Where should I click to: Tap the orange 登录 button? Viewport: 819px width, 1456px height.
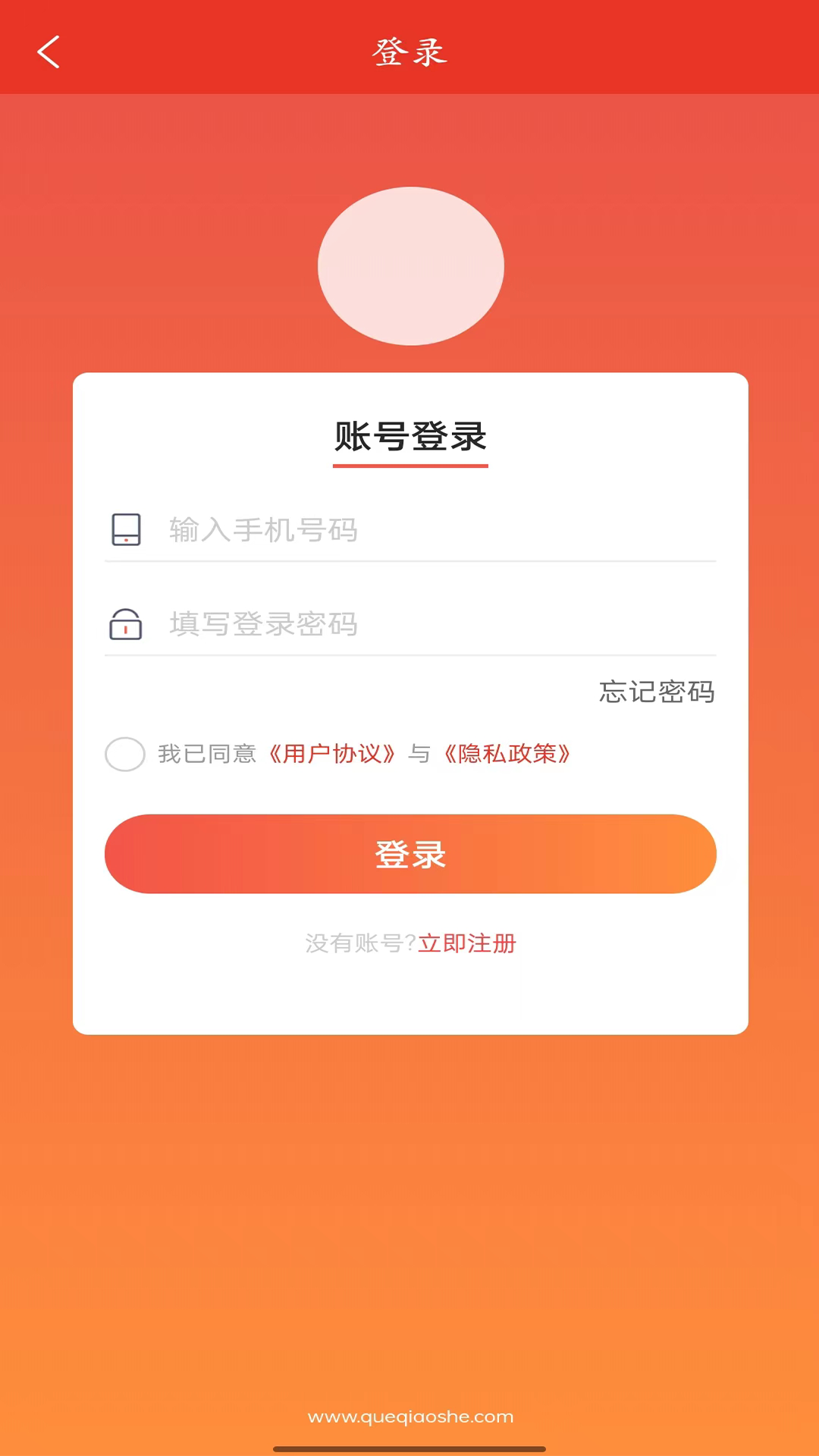point(410,854)
